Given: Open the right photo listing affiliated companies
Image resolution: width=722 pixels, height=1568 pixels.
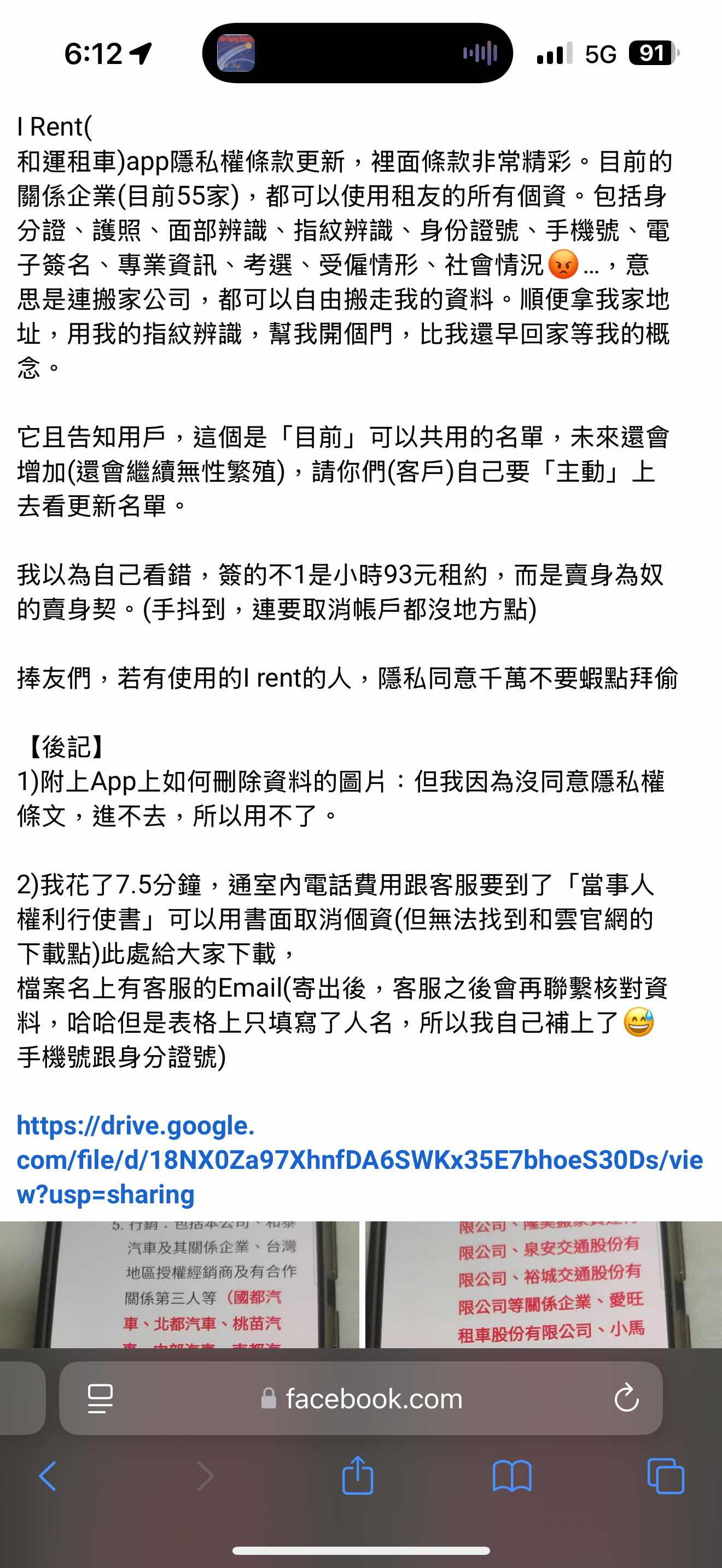Looking at the screenshot, I should pos(543,1284).
